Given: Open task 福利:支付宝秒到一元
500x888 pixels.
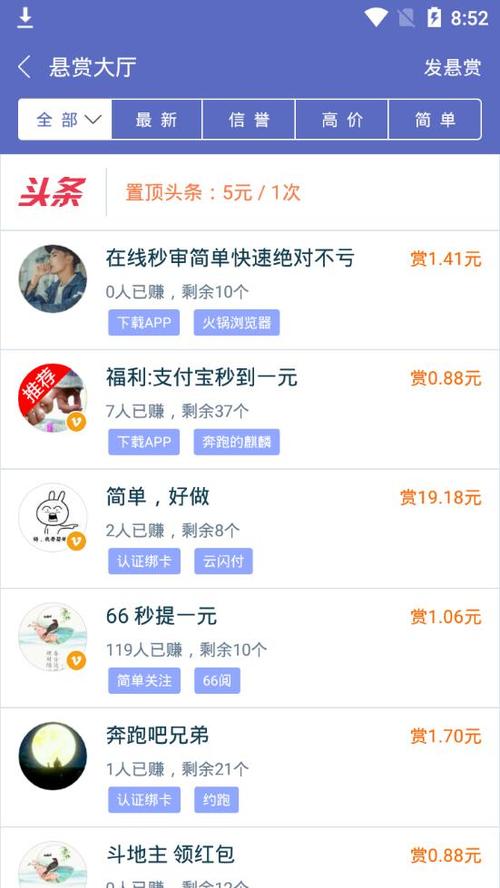Looking at the screenshot, I should [250, 409].
